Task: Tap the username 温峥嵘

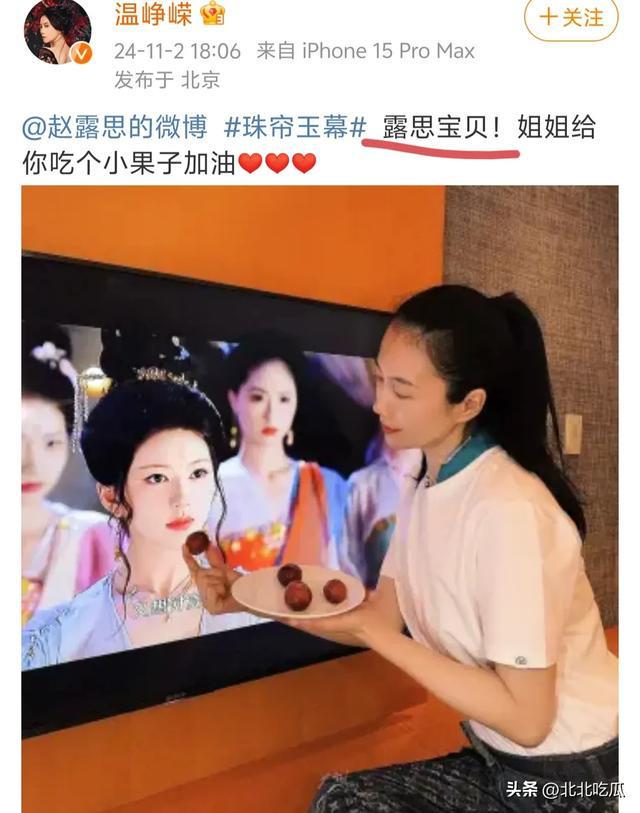Action: (153, 14)
